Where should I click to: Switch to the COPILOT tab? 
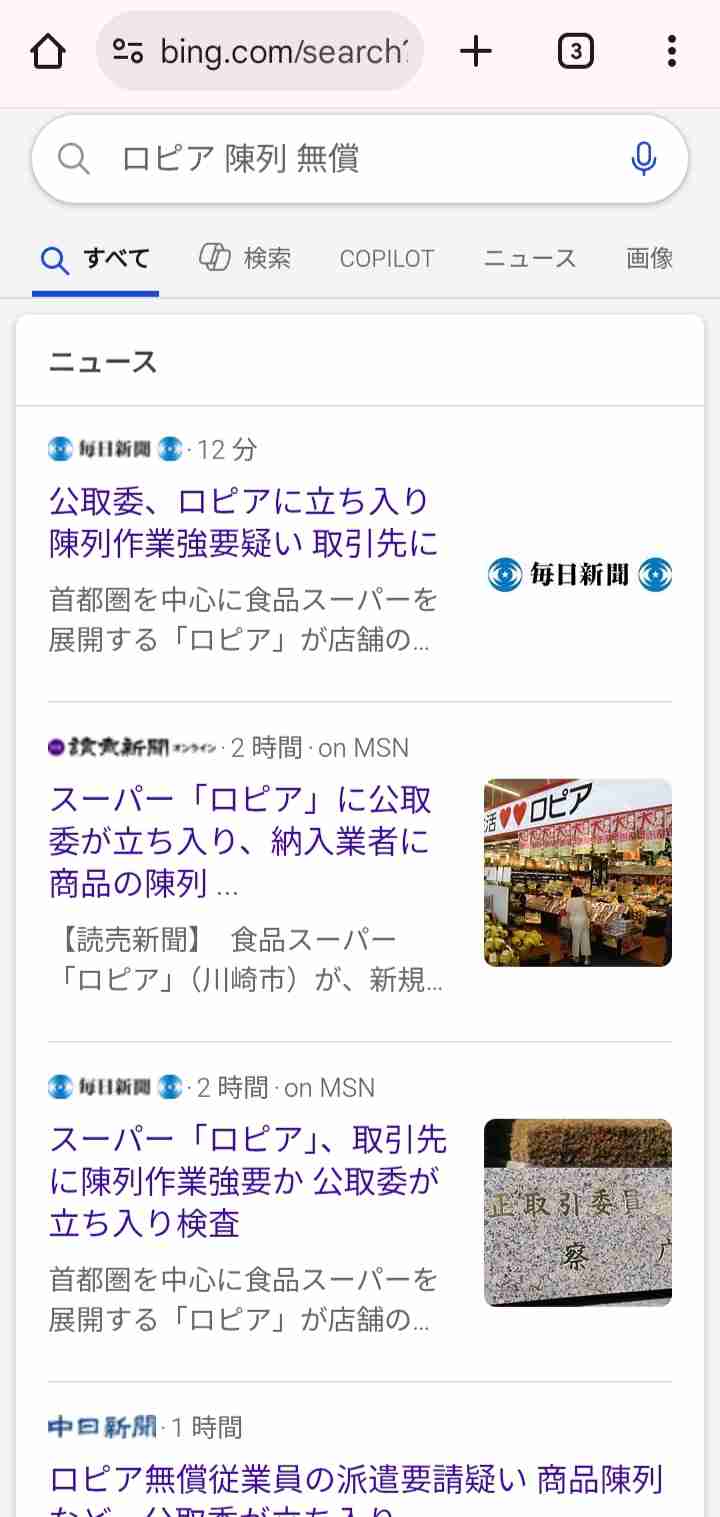tap(387, 258)
